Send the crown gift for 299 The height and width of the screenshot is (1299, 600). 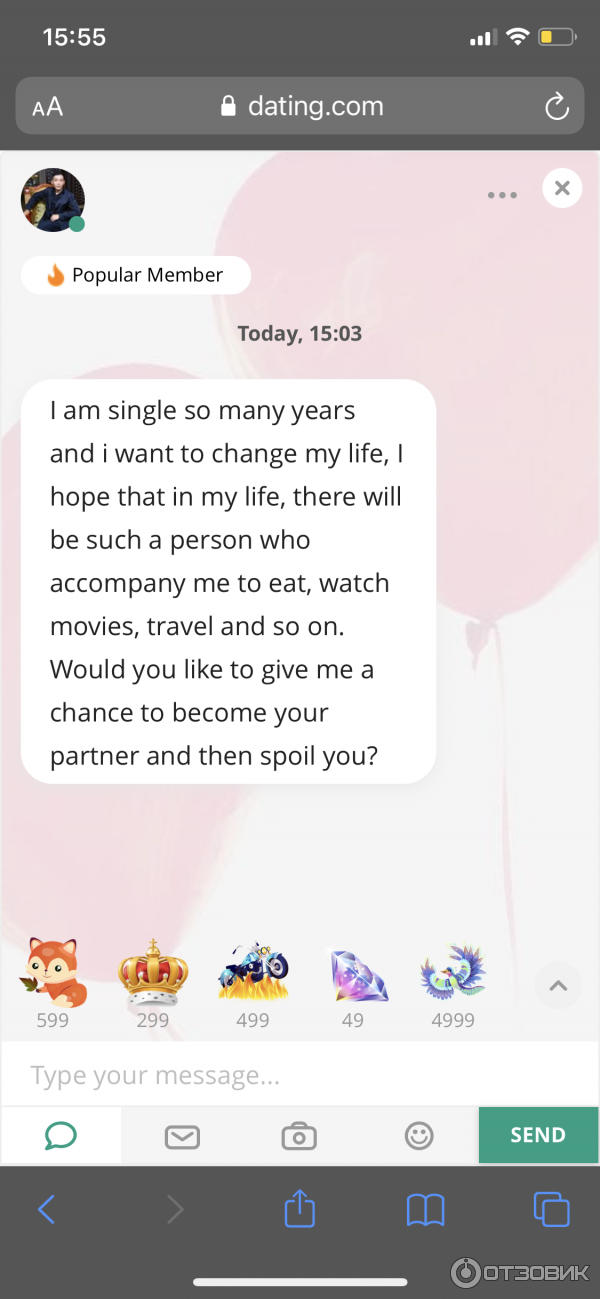point(153,973)
